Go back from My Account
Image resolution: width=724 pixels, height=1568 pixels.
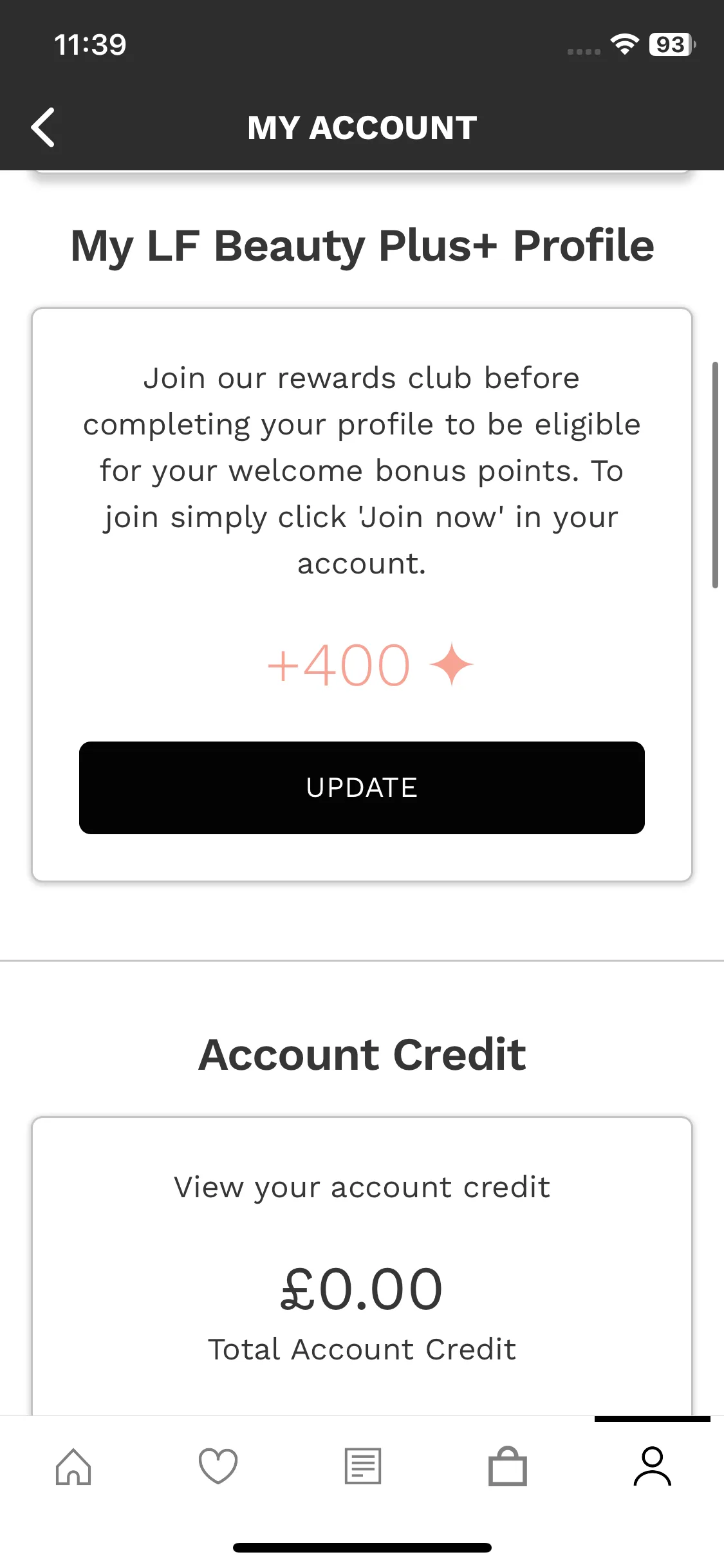[x=43, y=127]
